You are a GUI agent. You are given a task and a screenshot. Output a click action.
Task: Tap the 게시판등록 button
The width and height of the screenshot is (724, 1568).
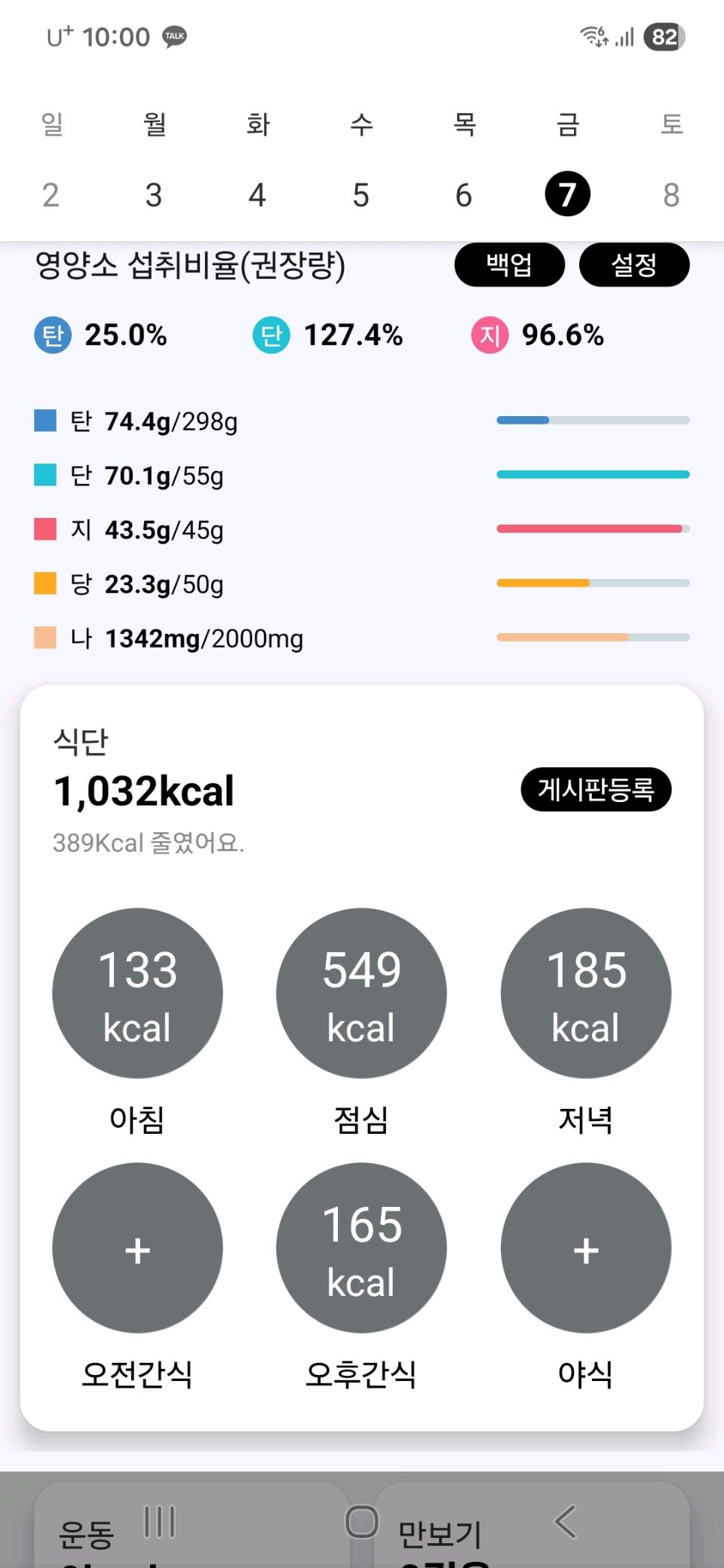595,789
